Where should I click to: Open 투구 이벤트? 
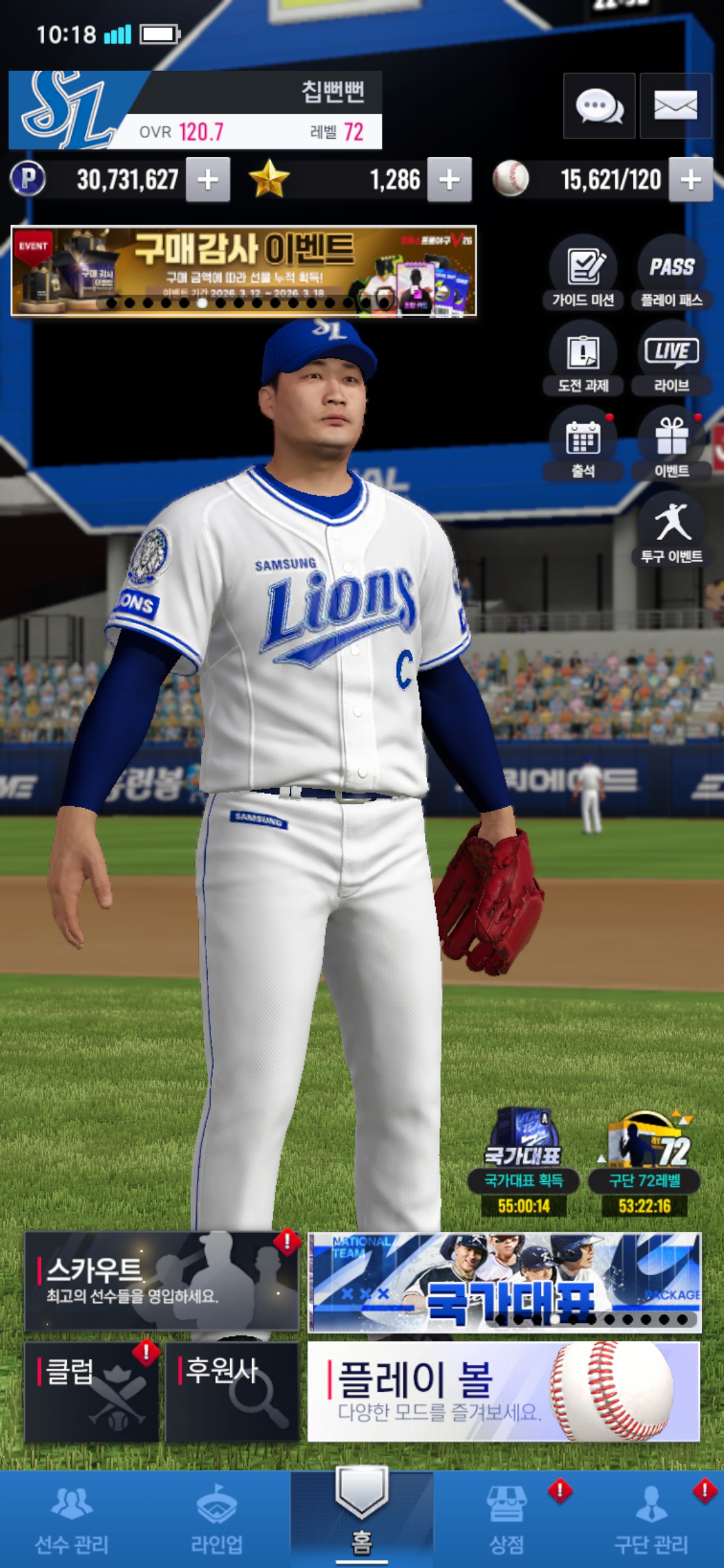(672, 529)
